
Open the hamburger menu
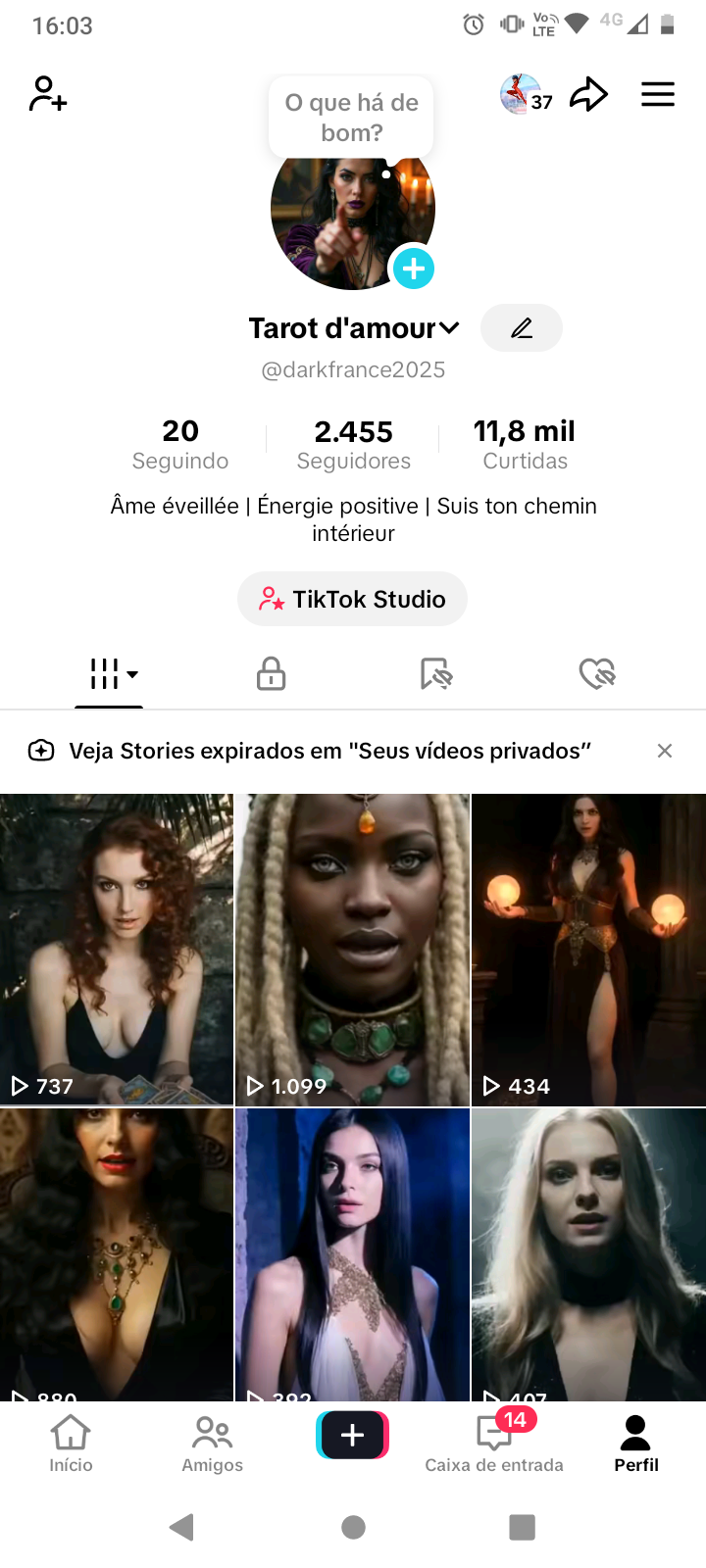[x=658, y=94]
